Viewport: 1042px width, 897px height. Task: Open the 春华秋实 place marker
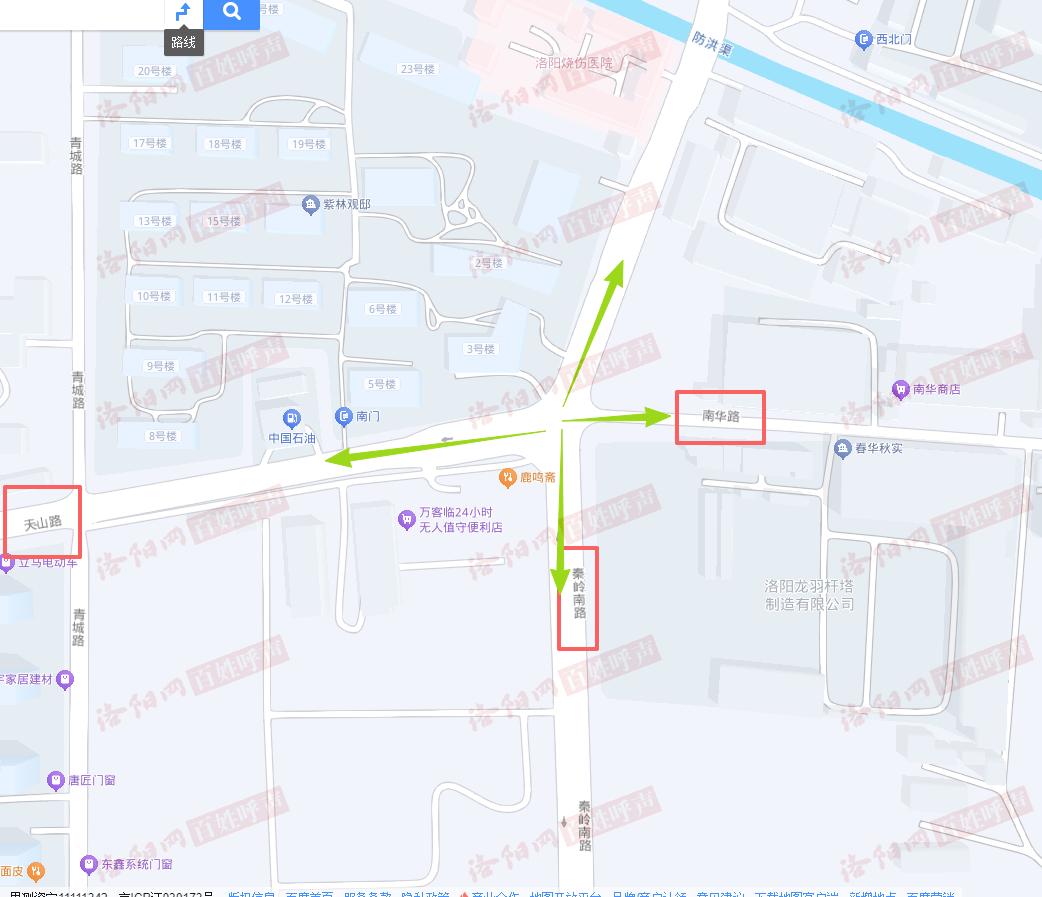[x=842, y=448]
